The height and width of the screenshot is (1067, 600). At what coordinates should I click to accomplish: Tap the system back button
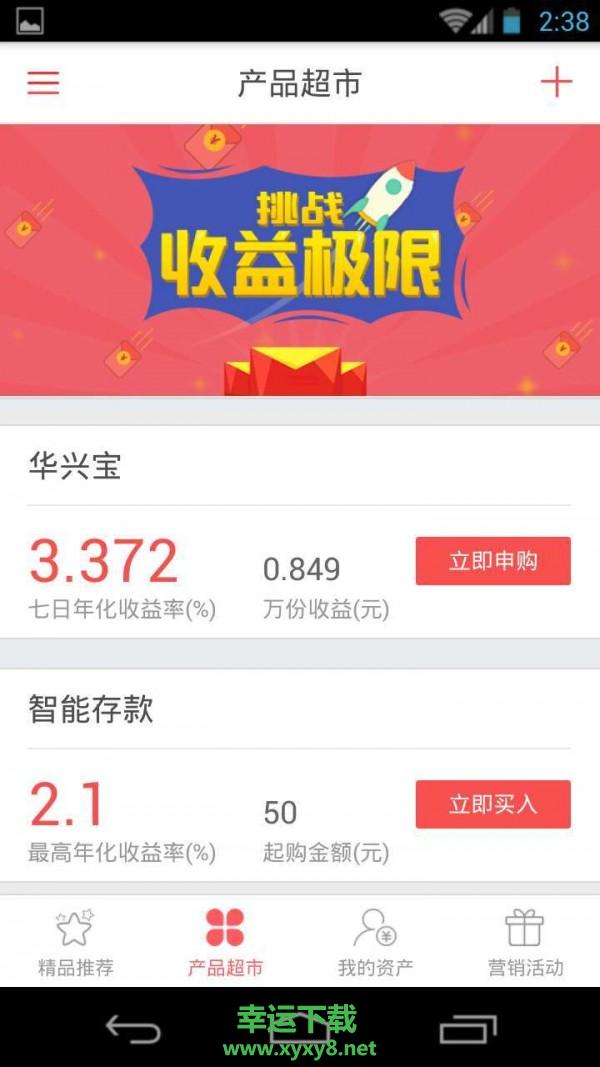[133, 1029]
